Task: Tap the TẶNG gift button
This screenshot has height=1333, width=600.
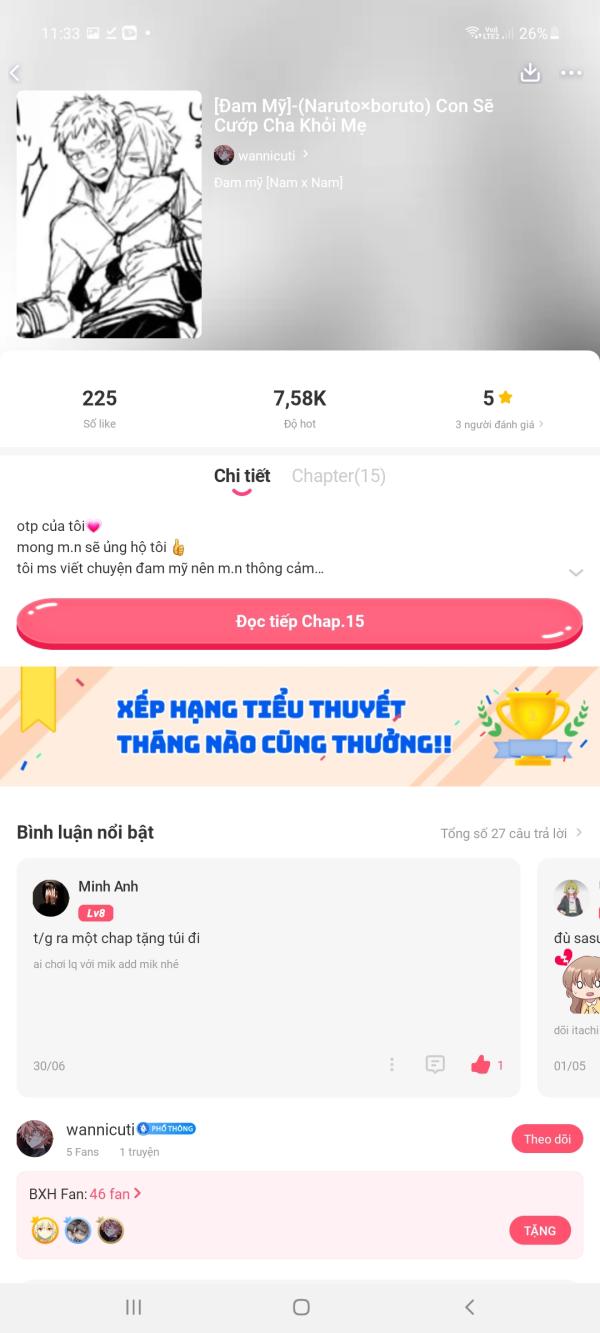Action: (539, 1231)
